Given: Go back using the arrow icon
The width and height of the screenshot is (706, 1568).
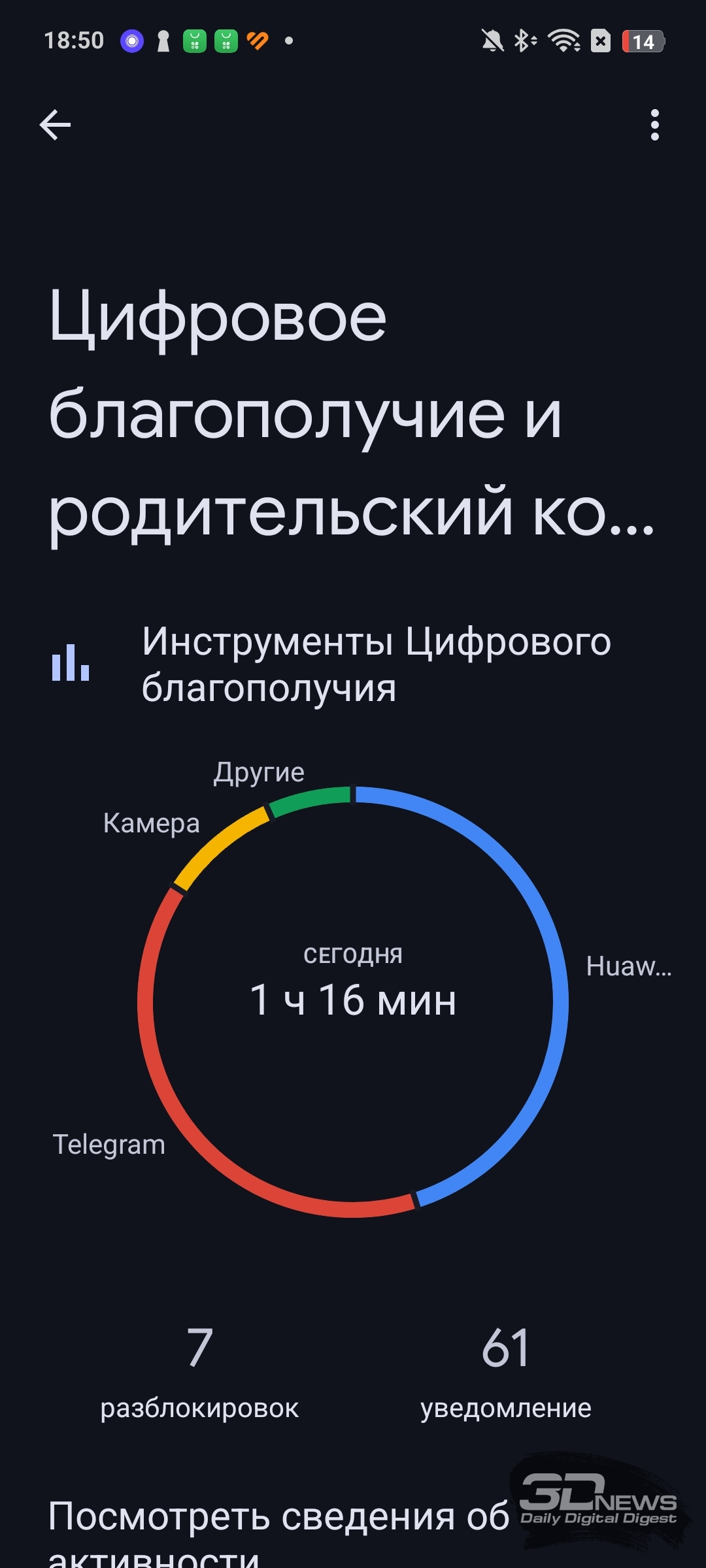Looking at the screenshot, I should click(x=55, y=125).
